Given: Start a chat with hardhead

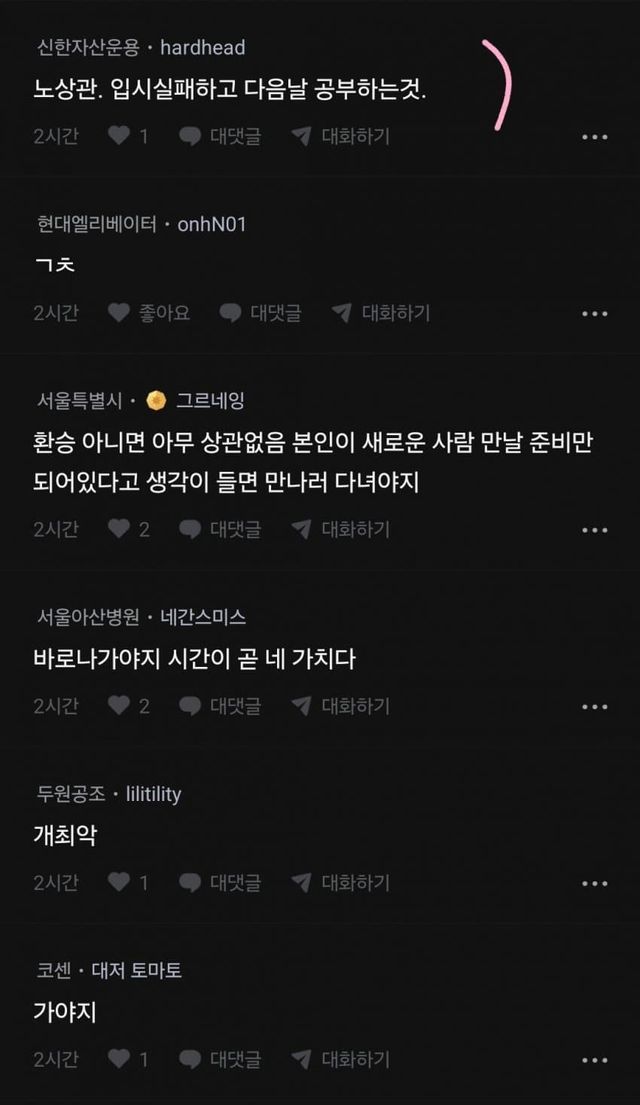Looking at the screenshot, I should [341, 136].
